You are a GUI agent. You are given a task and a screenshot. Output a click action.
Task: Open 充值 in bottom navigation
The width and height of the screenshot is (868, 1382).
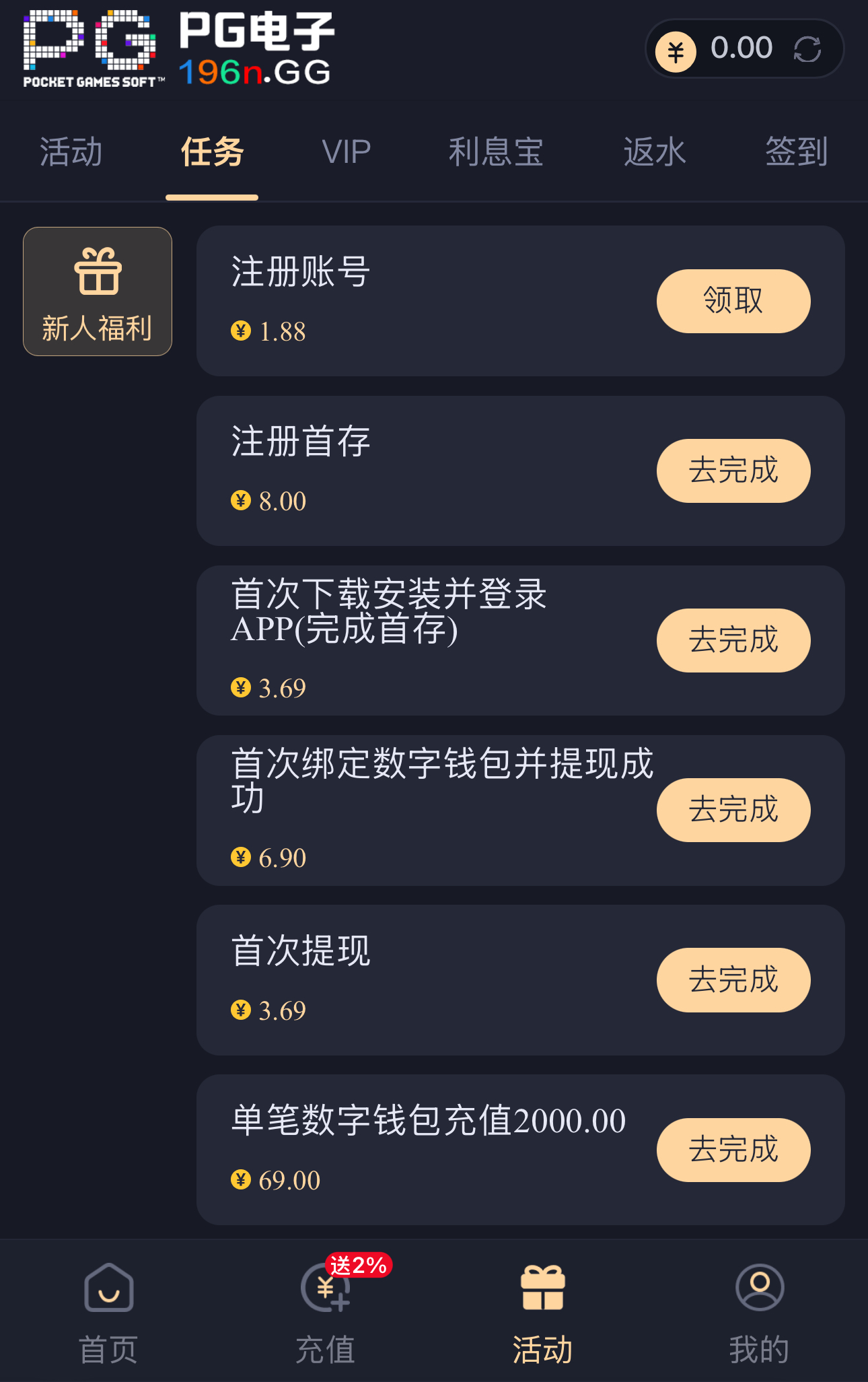[x=326, y=1313]
